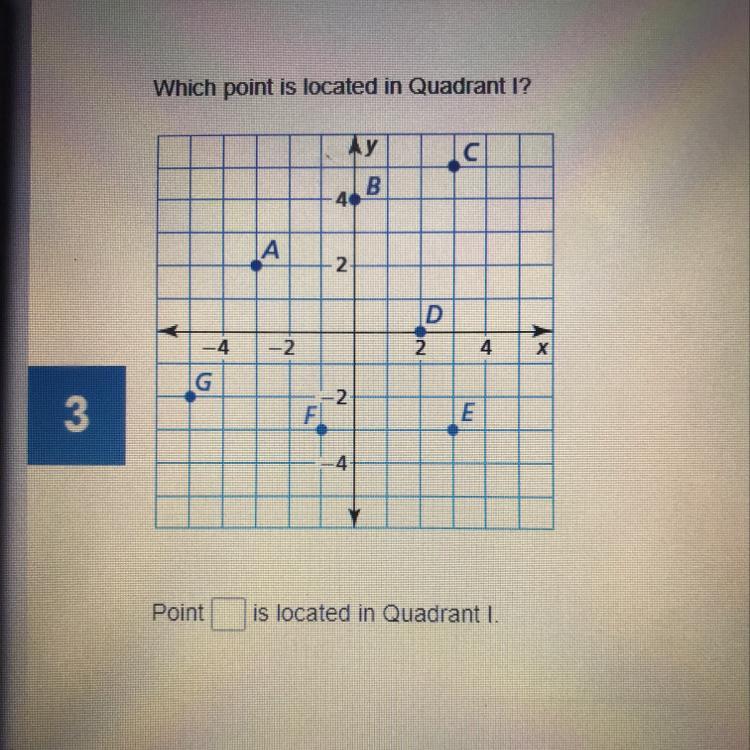This screenshot has height=750, width=750.
Task: Select the answer box after "Point"
Action: point(229,614)
